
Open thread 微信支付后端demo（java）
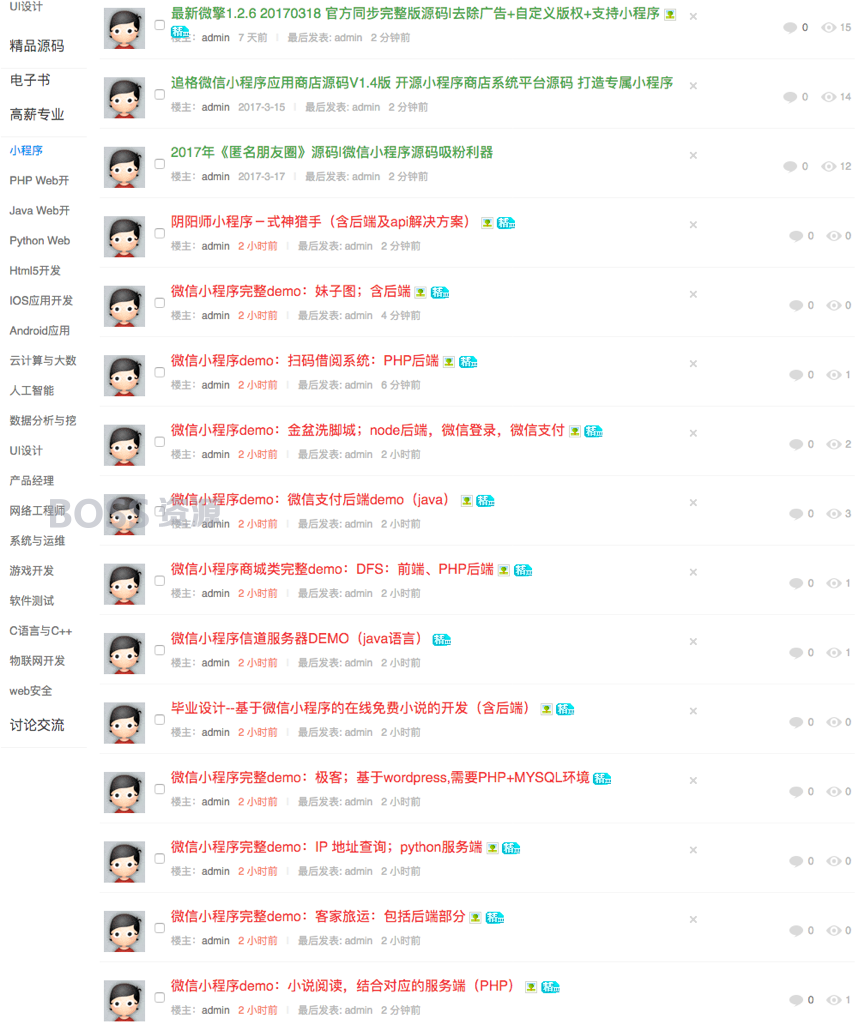(x=310, y=500)
